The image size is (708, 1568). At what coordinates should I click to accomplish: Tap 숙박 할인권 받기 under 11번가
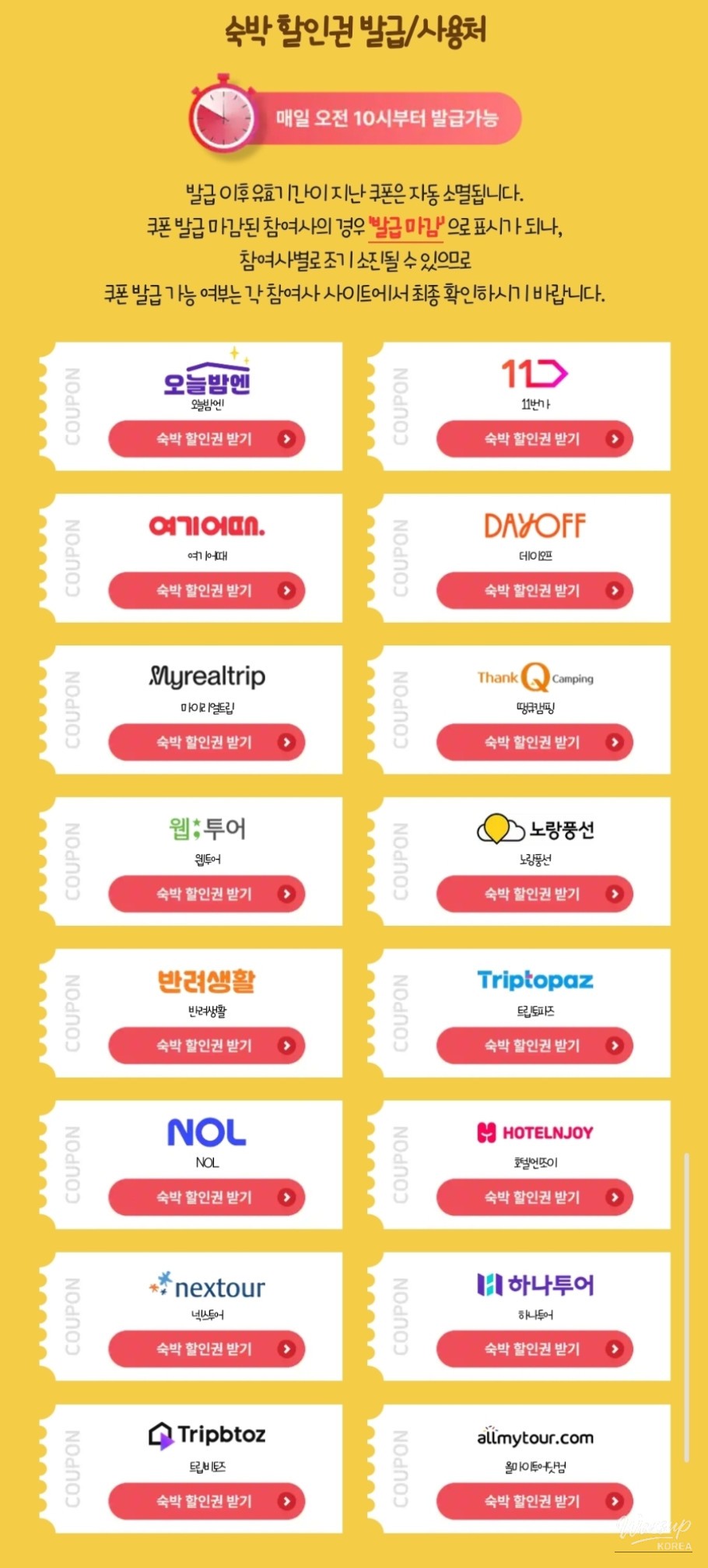pyautogui.click(x=535, y=439)
